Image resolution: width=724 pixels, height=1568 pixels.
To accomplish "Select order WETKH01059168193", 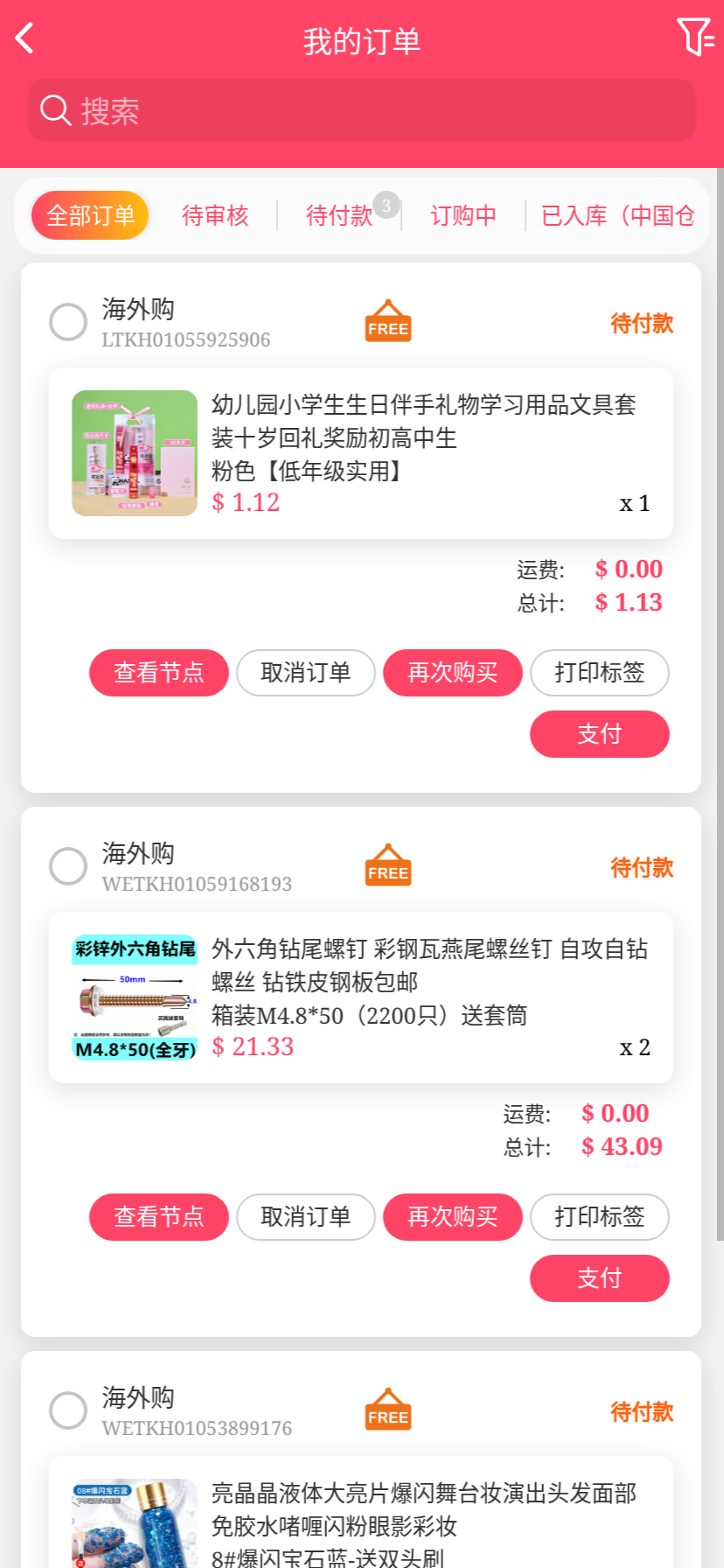I will [x=68, y=866].
